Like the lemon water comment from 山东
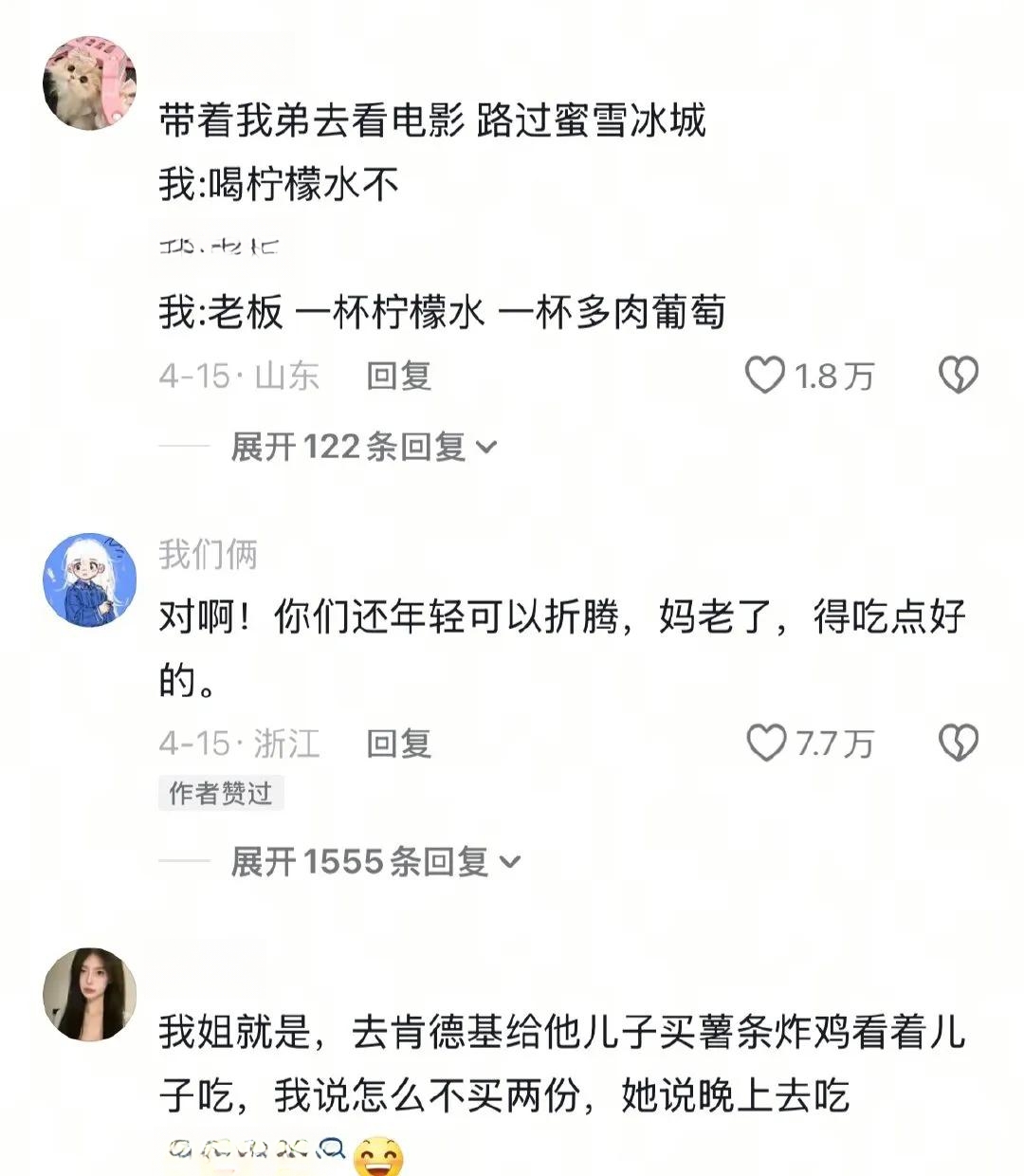 (x=766, y=376)
